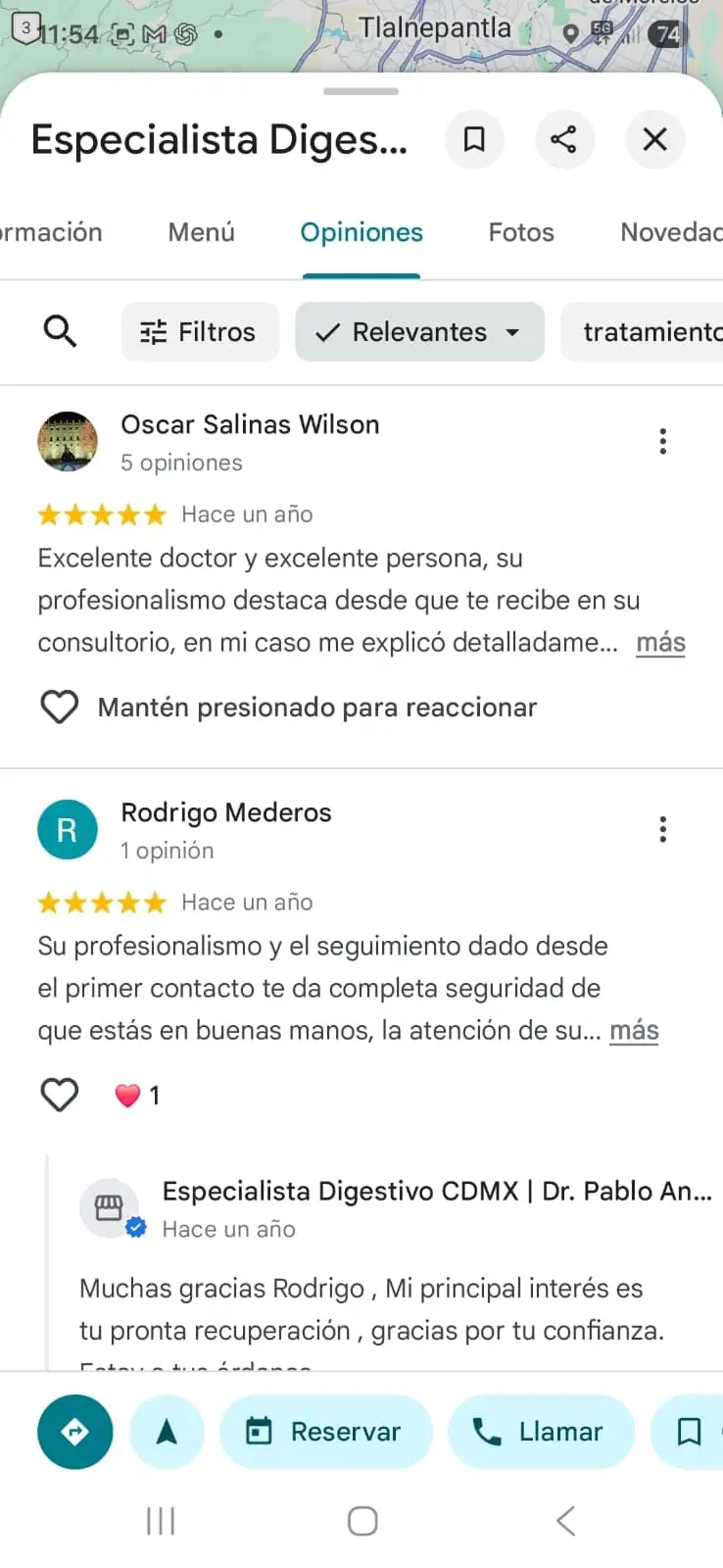Share the place via the share icon

[x=564, y=139]
